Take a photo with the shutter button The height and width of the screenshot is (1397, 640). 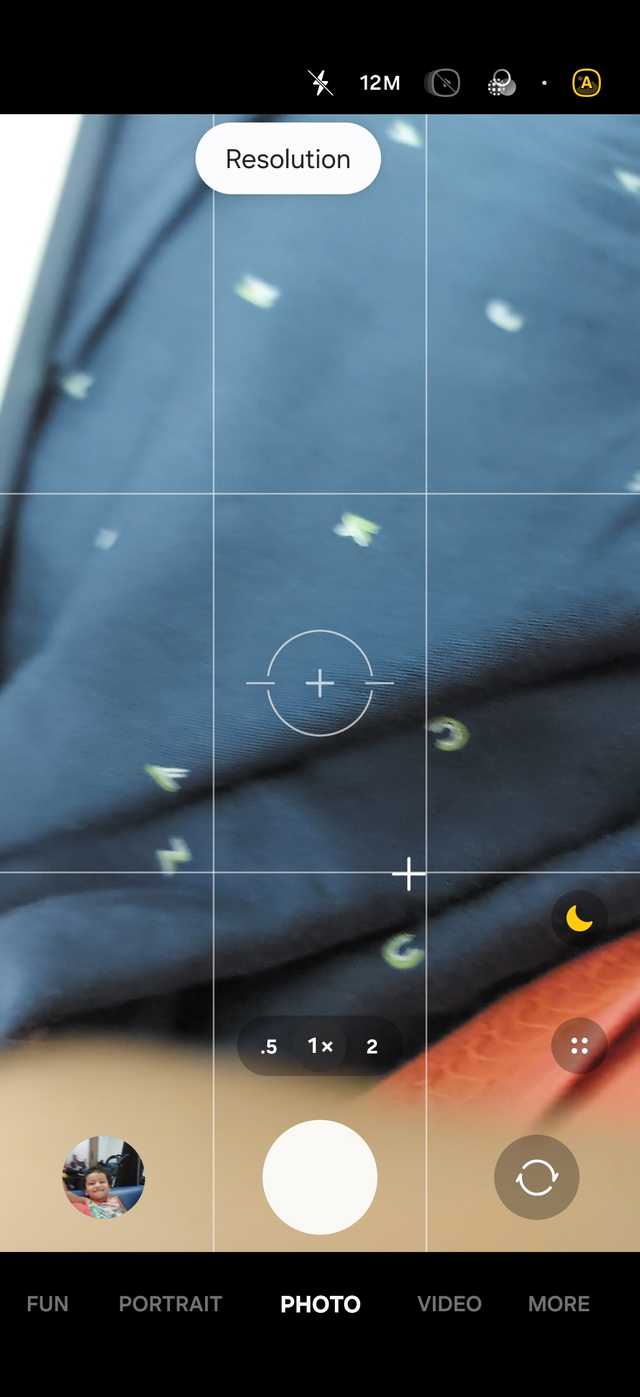pyautogui.click(x=320, y=1177)
